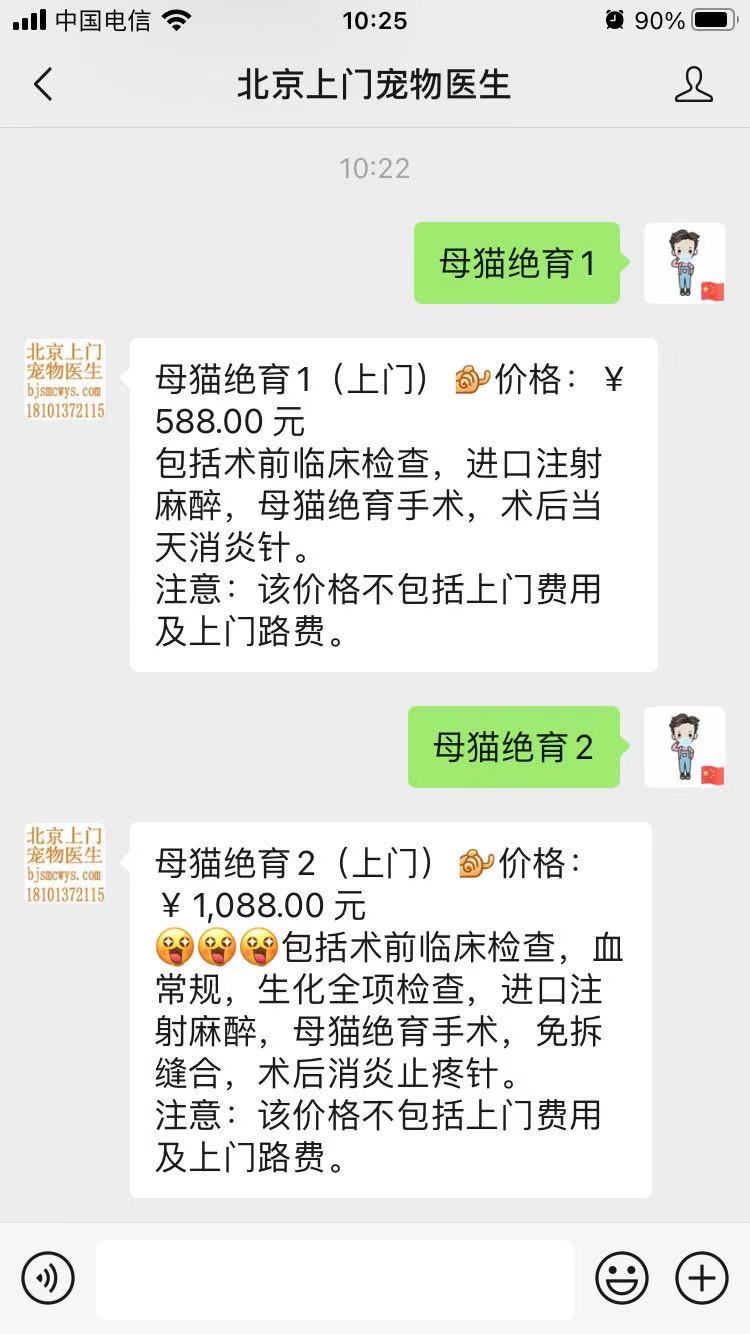Viewport: 750px width, 1334px height.
Task: Go back to the chat list
Action: 43,85
